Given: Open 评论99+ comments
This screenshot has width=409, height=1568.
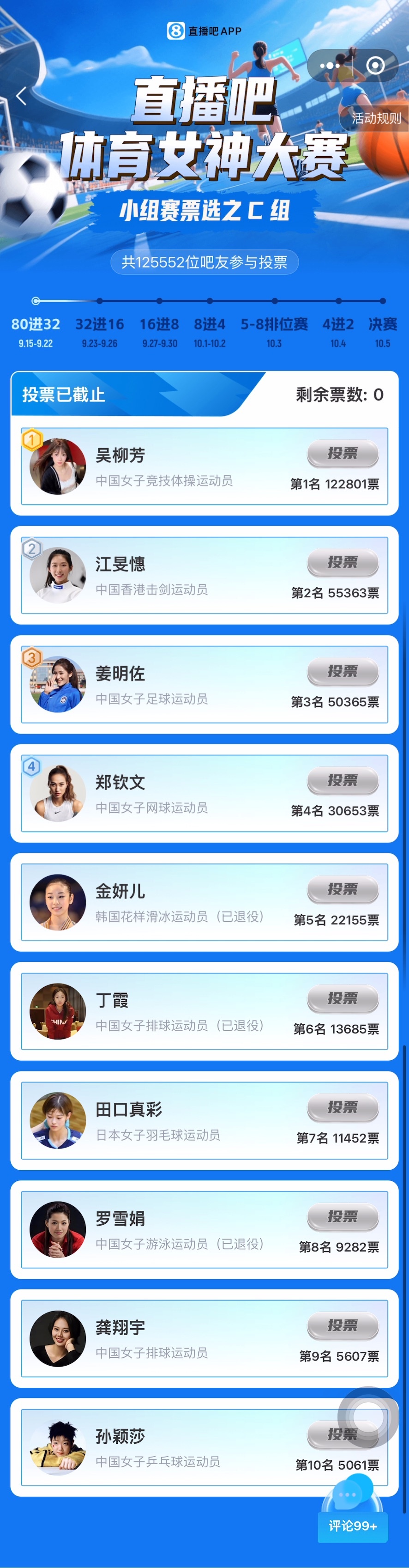Looking at the screenshot, I should click(352, 1525).
